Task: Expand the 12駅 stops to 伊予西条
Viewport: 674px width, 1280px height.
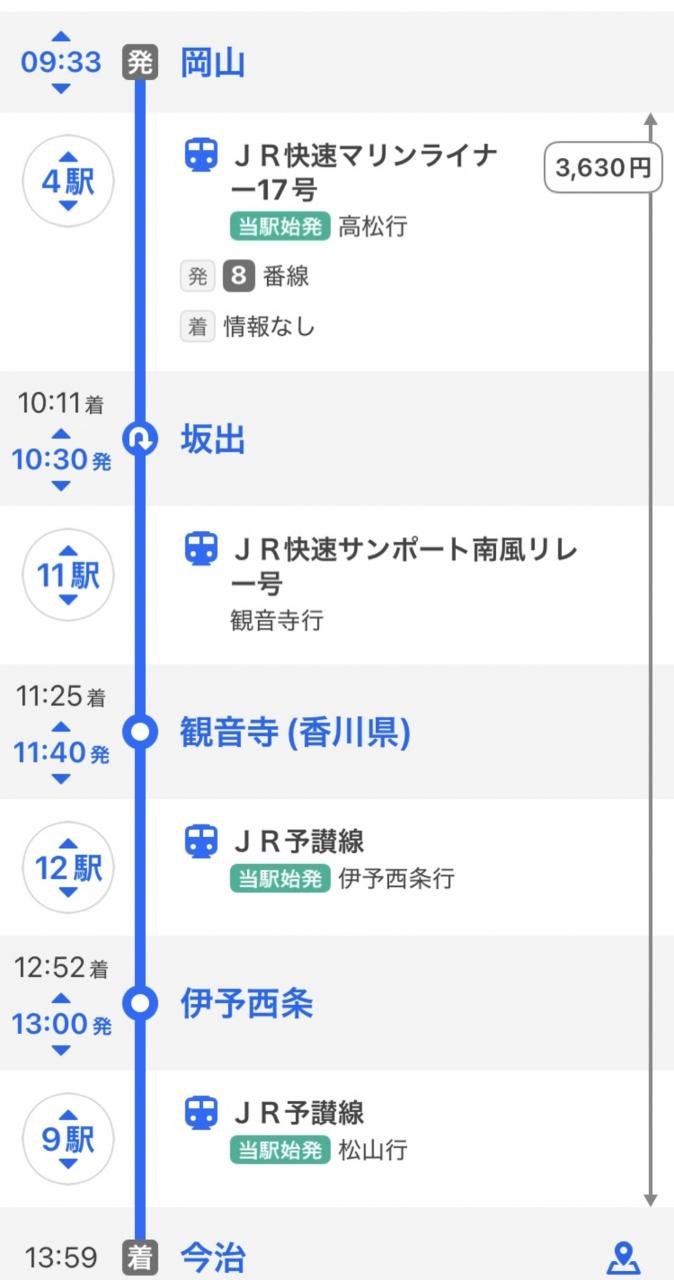Action: pyautogui.click(x=68, y=867)
